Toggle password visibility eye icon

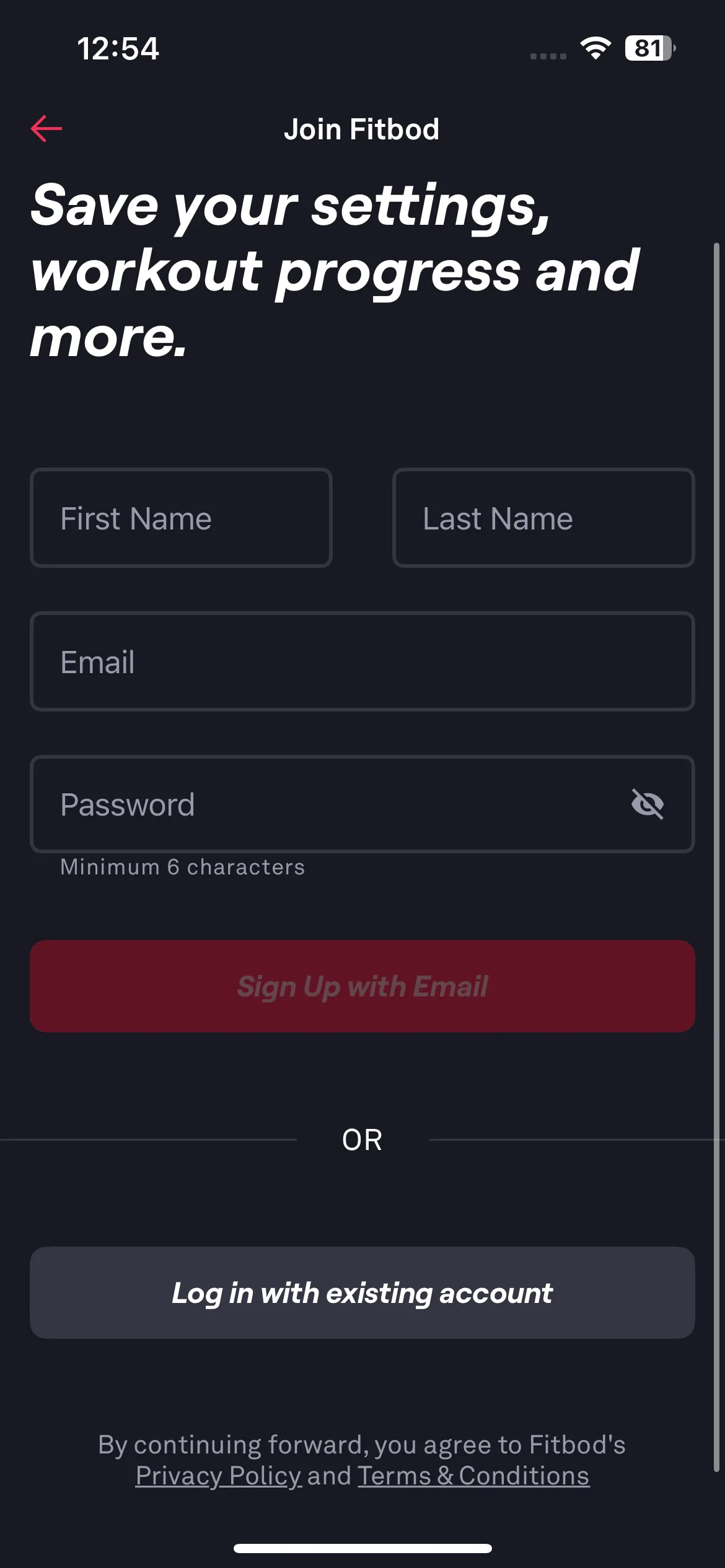(648, 804)
